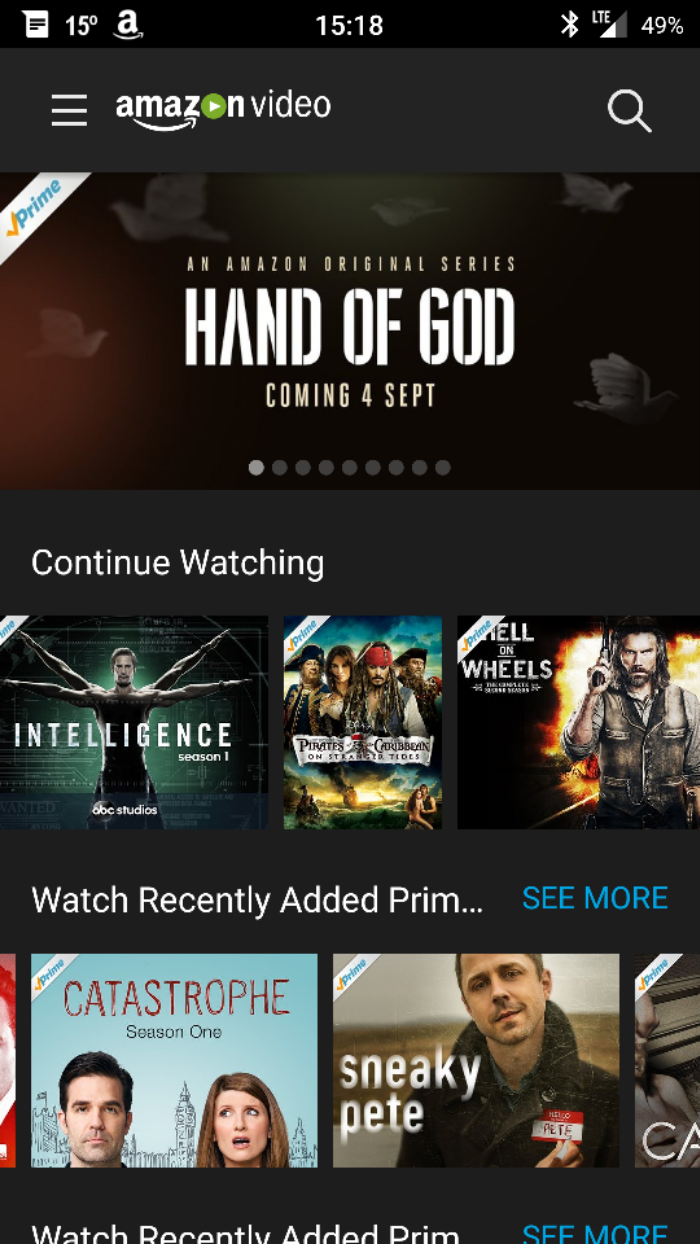Open the search magnifier
This screenshot has height=1244, width=700.
pyautogui.click(x=629, y=110)
